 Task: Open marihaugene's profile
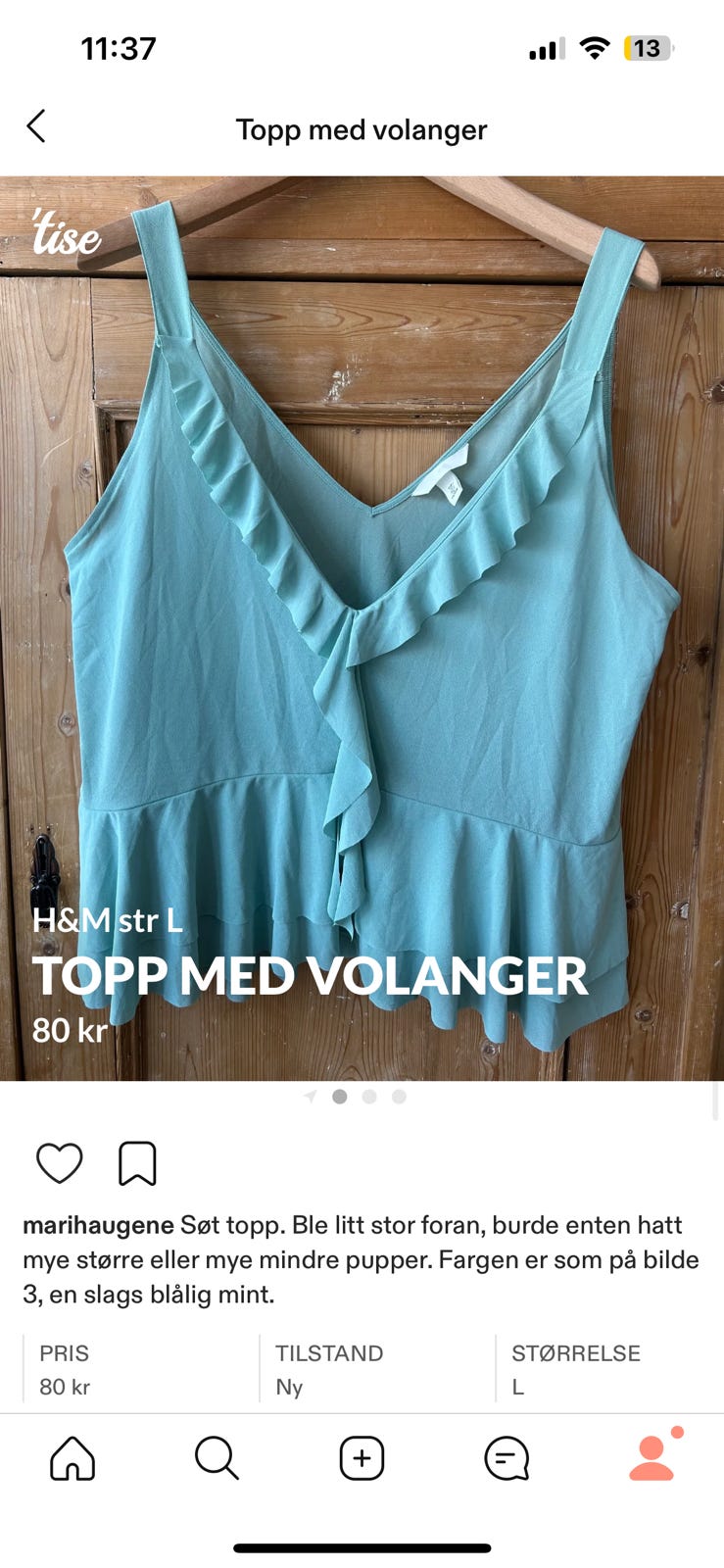99,1225
